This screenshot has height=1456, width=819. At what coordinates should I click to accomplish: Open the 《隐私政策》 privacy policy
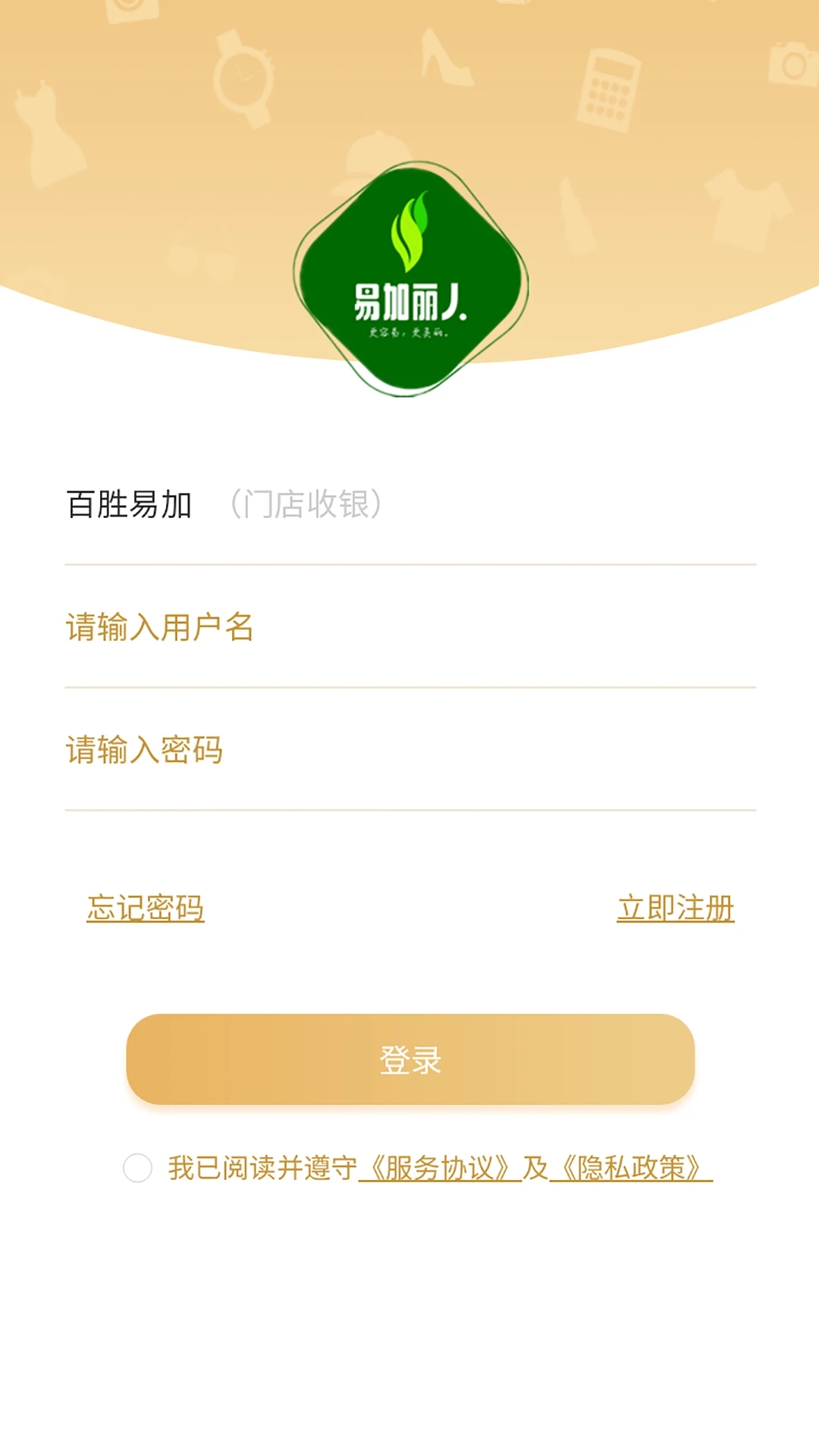(x=631, y=1149)
